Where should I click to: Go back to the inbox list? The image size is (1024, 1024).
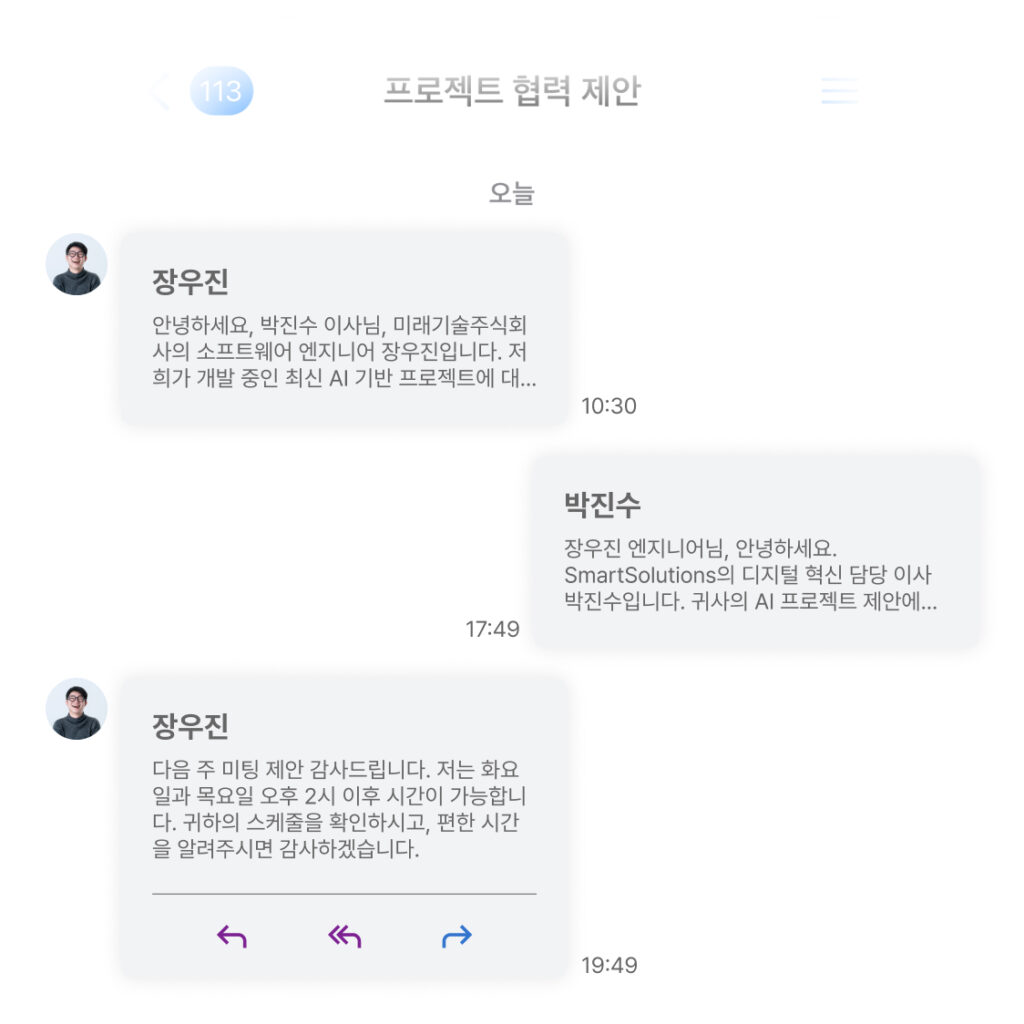point(161,92)
